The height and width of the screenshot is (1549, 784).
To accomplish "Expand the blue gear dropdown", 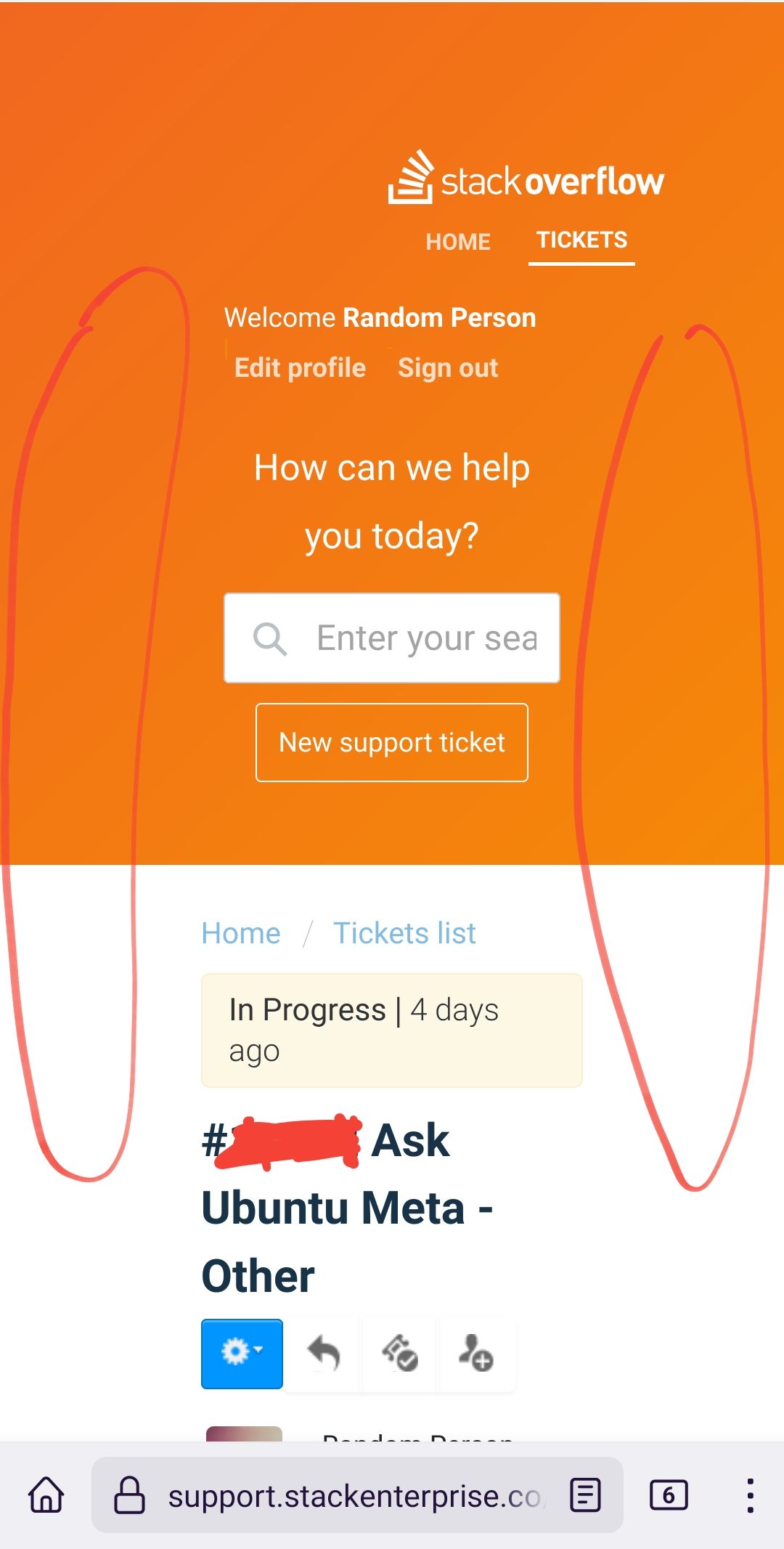I will pyautogui.click(x=242, y=1353).
